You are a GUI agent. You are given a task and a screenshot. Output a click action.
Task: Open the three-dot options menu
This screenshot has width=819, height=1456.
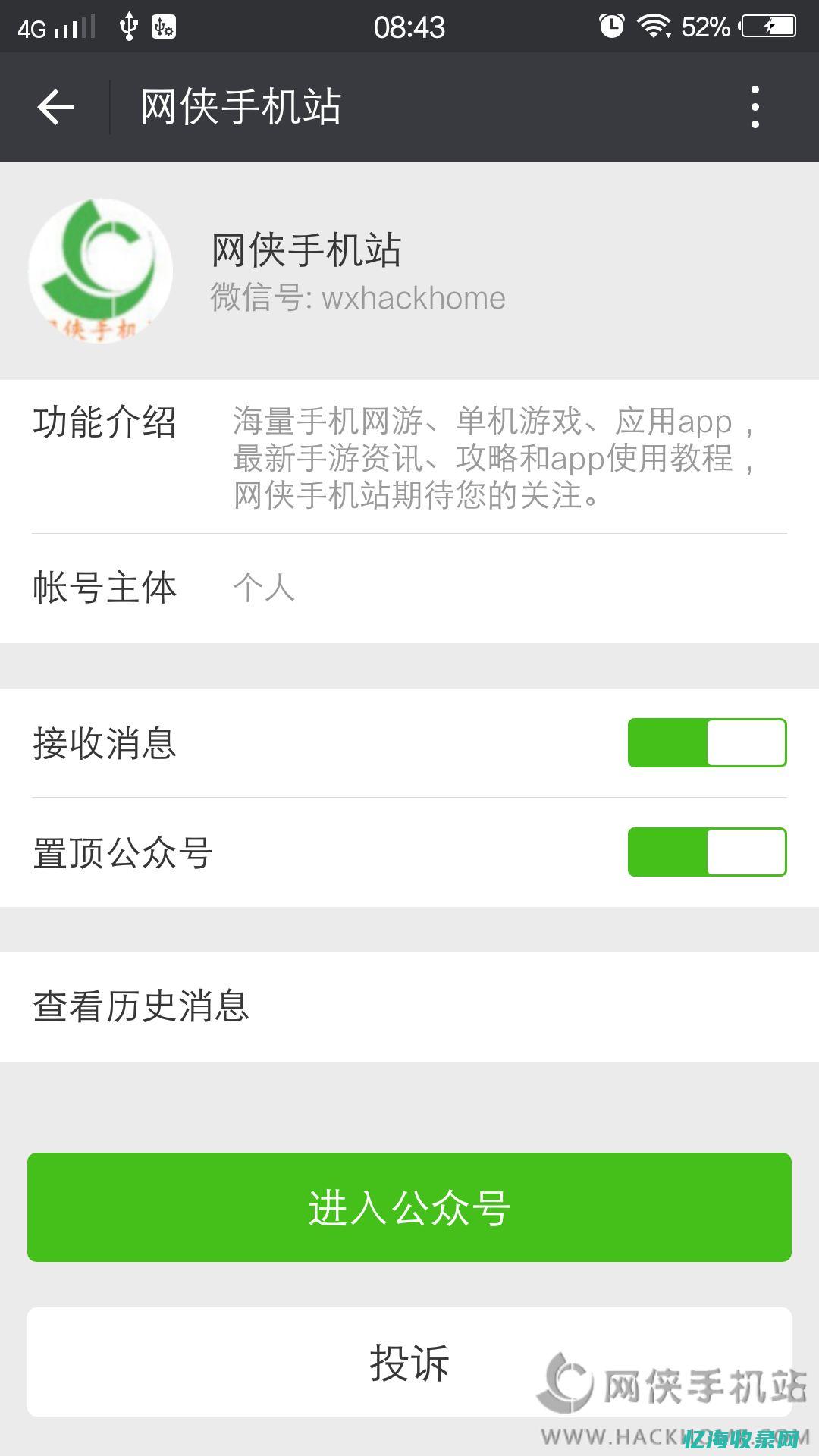755,106
